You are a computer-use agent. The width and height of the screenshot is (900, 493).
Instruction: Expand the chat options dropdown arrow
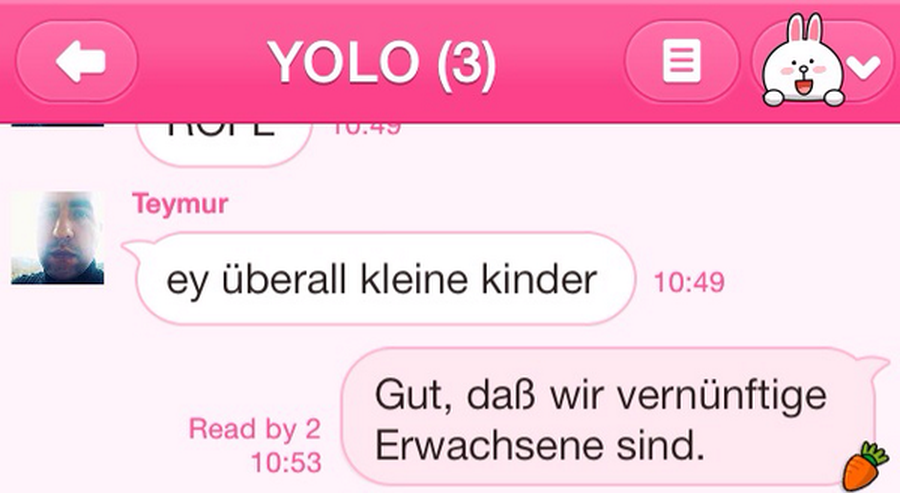[x=863, y=66]
